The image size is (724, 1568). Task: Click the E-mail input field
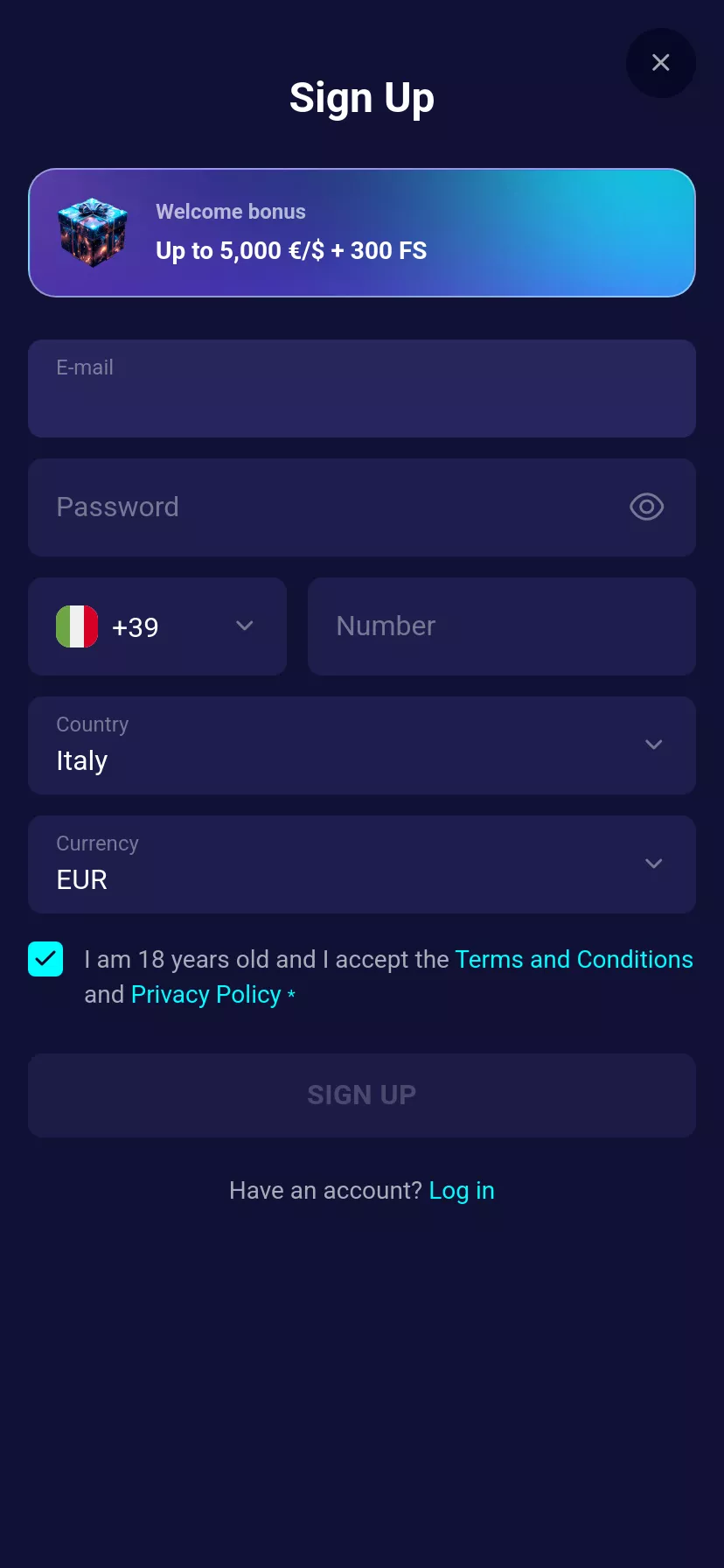click(x=362, y=388)
